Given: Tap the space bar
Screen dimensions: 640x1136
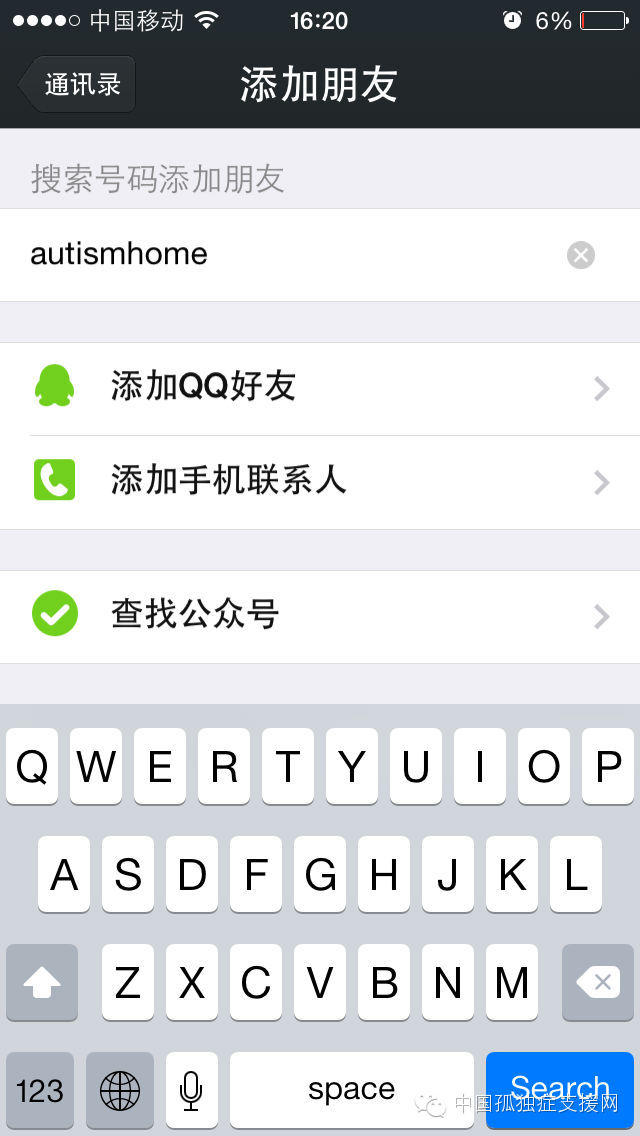Looking at the screenshot, I should 352,1090.
